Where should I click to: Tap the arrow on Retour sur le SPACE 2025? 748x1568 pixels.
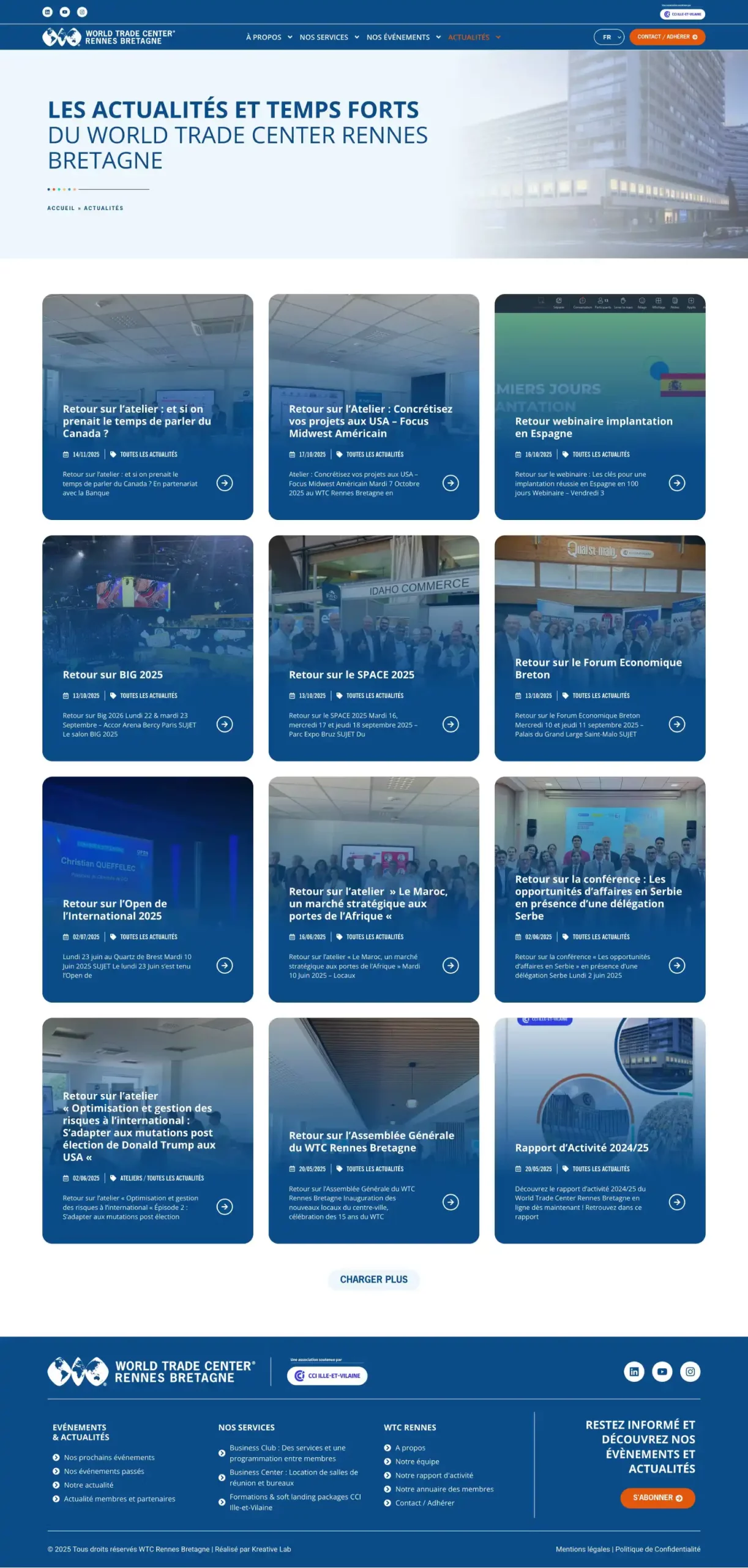point(451,725)
